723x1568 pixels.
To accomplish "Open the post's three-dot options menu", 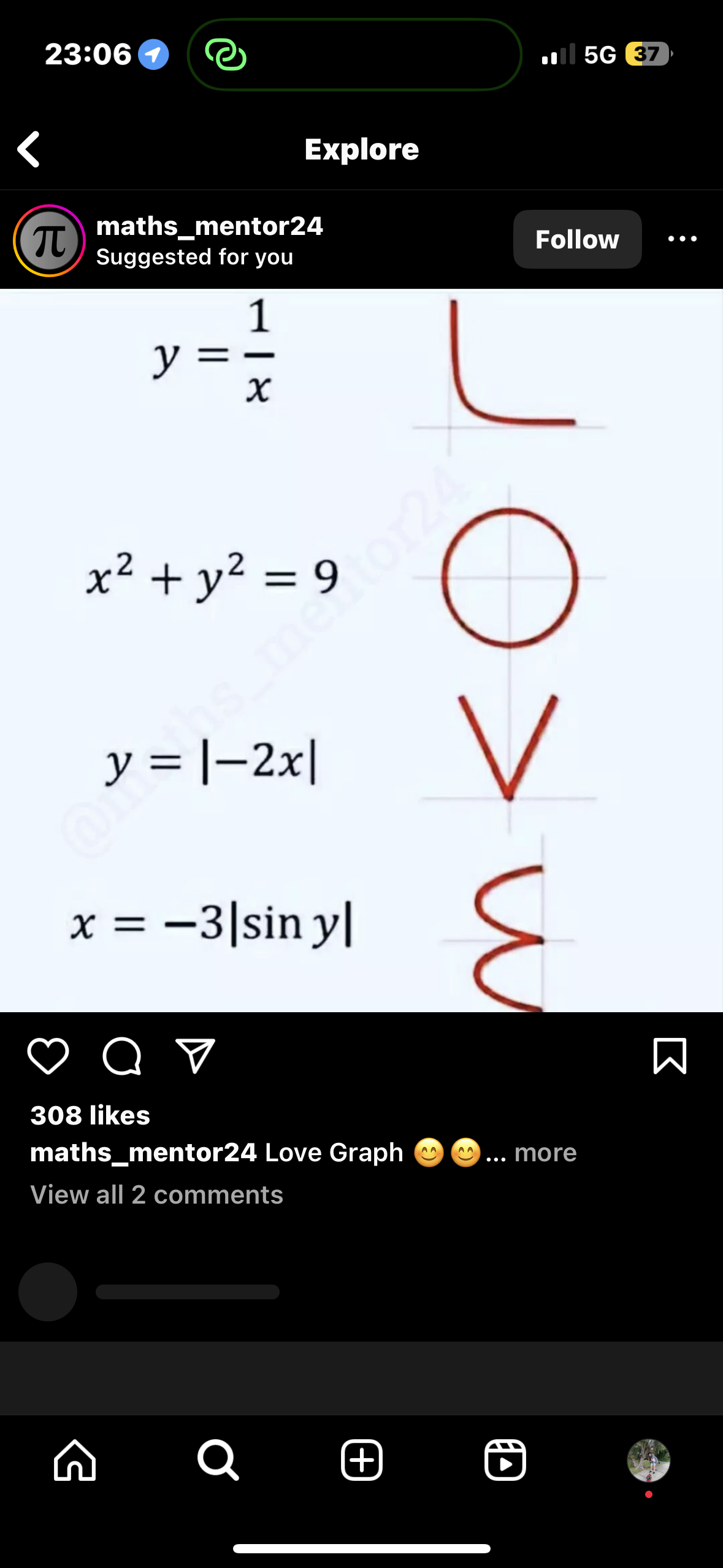I will pyautogui.click(x=682, y=239).
